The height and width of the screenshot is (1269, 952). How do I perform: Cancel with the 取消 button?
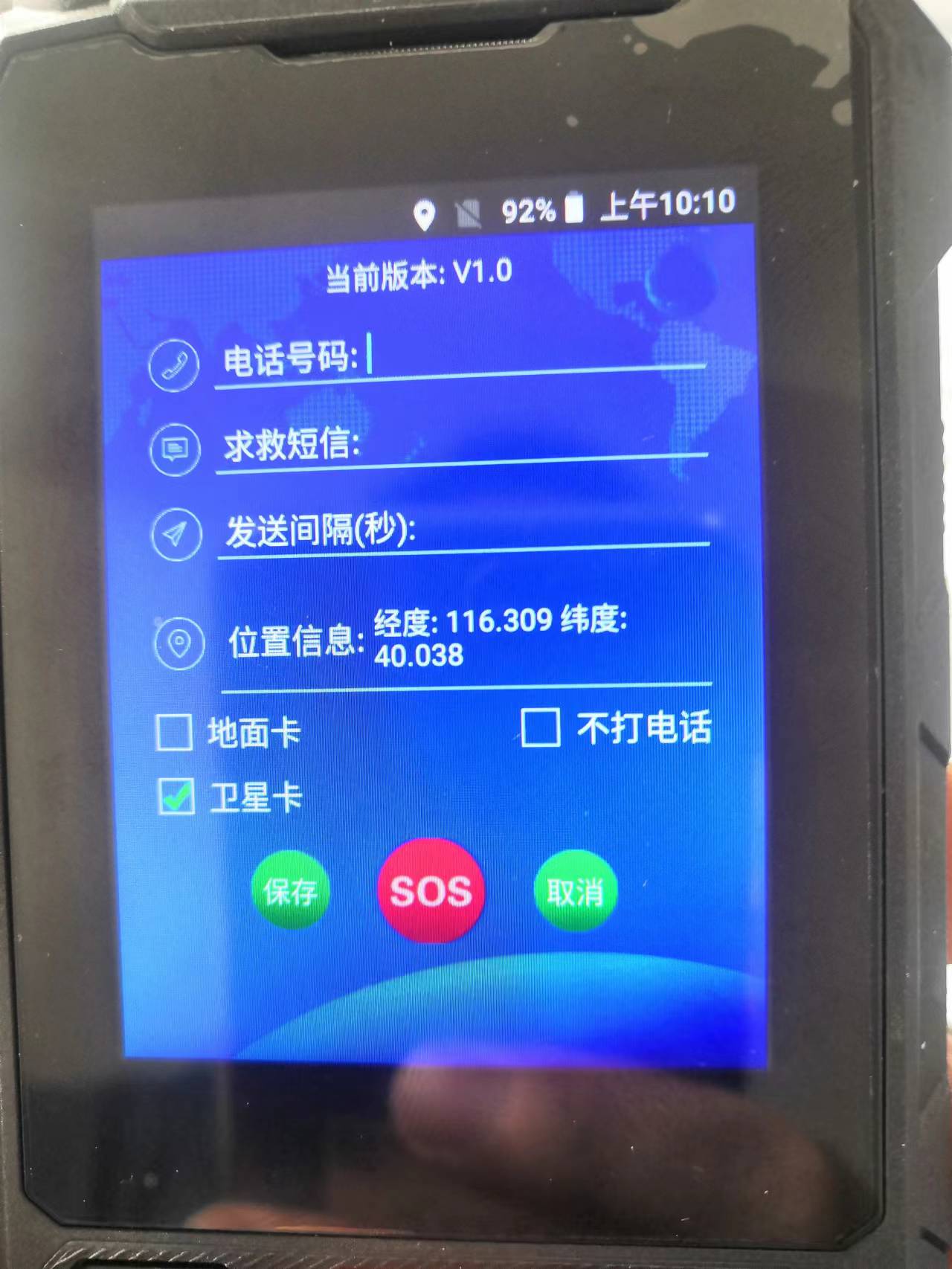pyautogui.click(x=575, y=890)
